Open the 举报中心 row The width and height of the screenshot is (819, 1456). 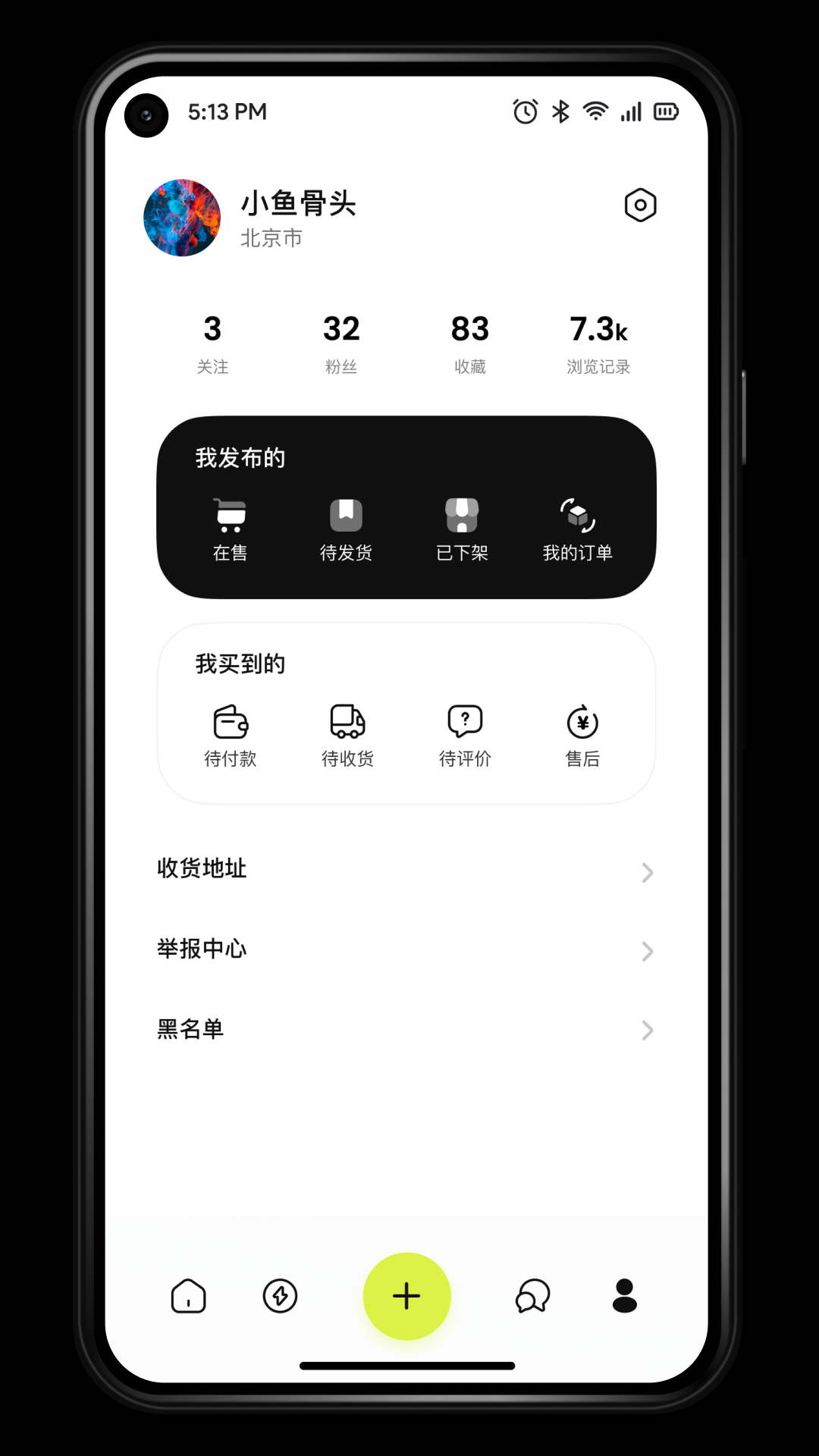406,949
